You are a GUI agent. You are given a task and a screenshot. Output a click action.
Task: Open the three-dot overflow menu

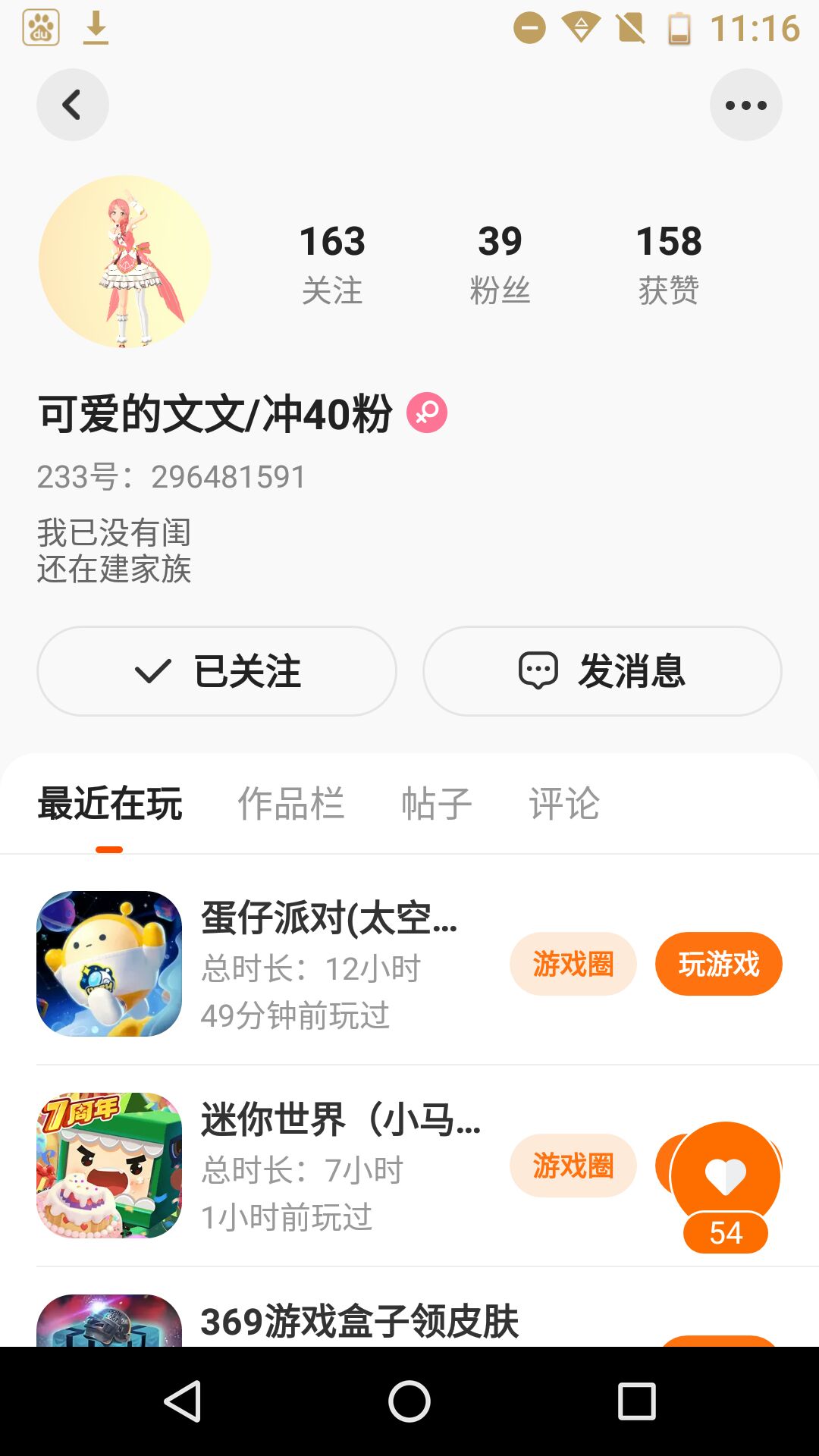745,105
